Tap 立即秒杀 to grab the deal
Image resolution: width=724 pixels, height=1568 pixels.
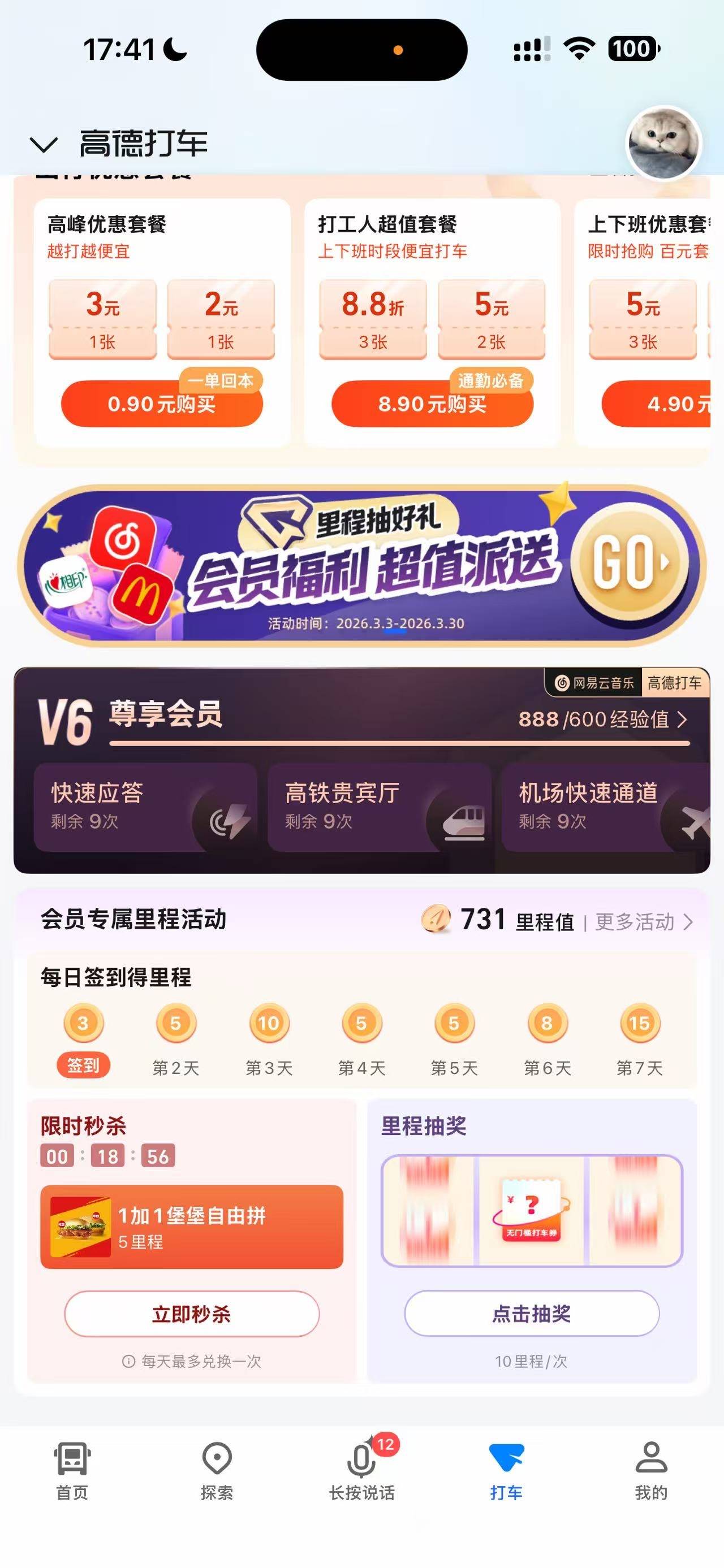pos(192,1314)
